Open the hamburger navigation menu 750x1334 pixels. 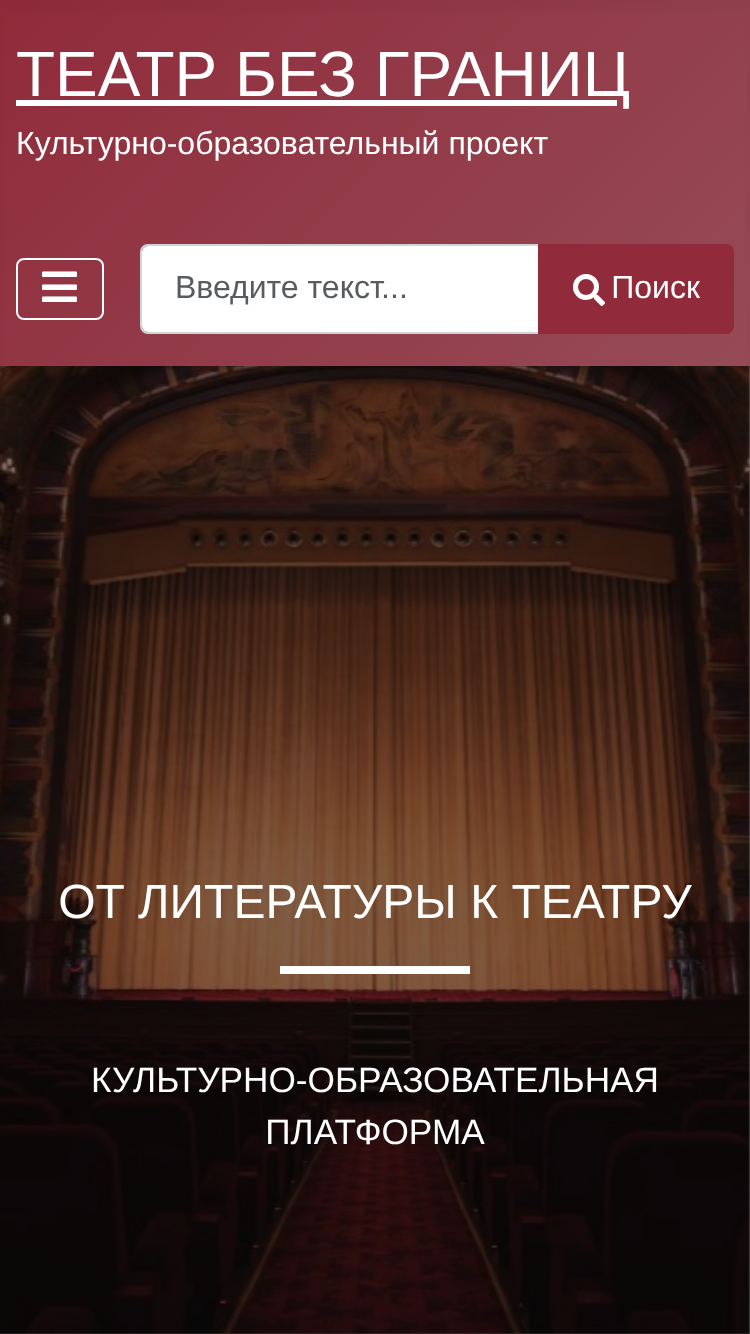[x=60, y=289]
